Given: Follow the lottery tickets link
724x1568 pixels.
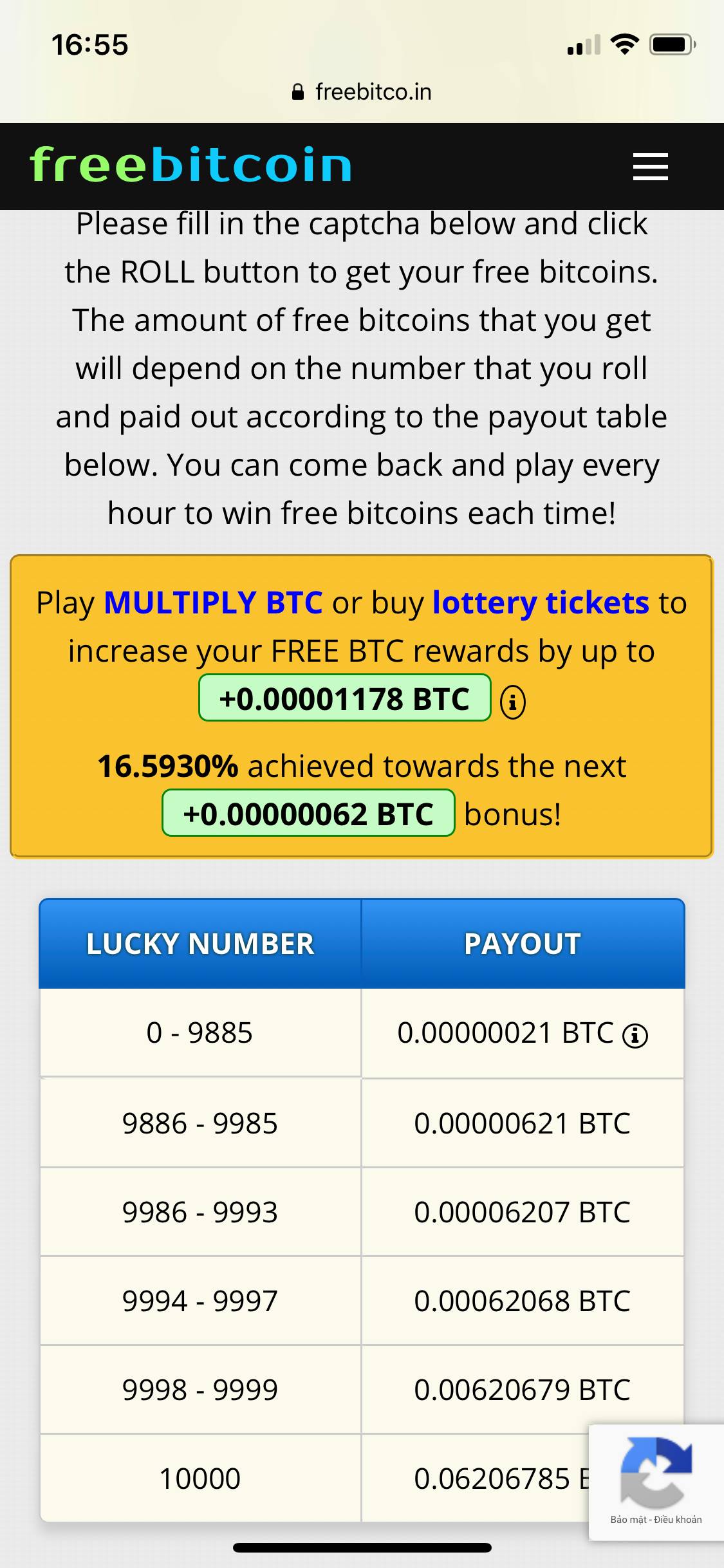Looking at the screenshot, I should coord(541,603).
